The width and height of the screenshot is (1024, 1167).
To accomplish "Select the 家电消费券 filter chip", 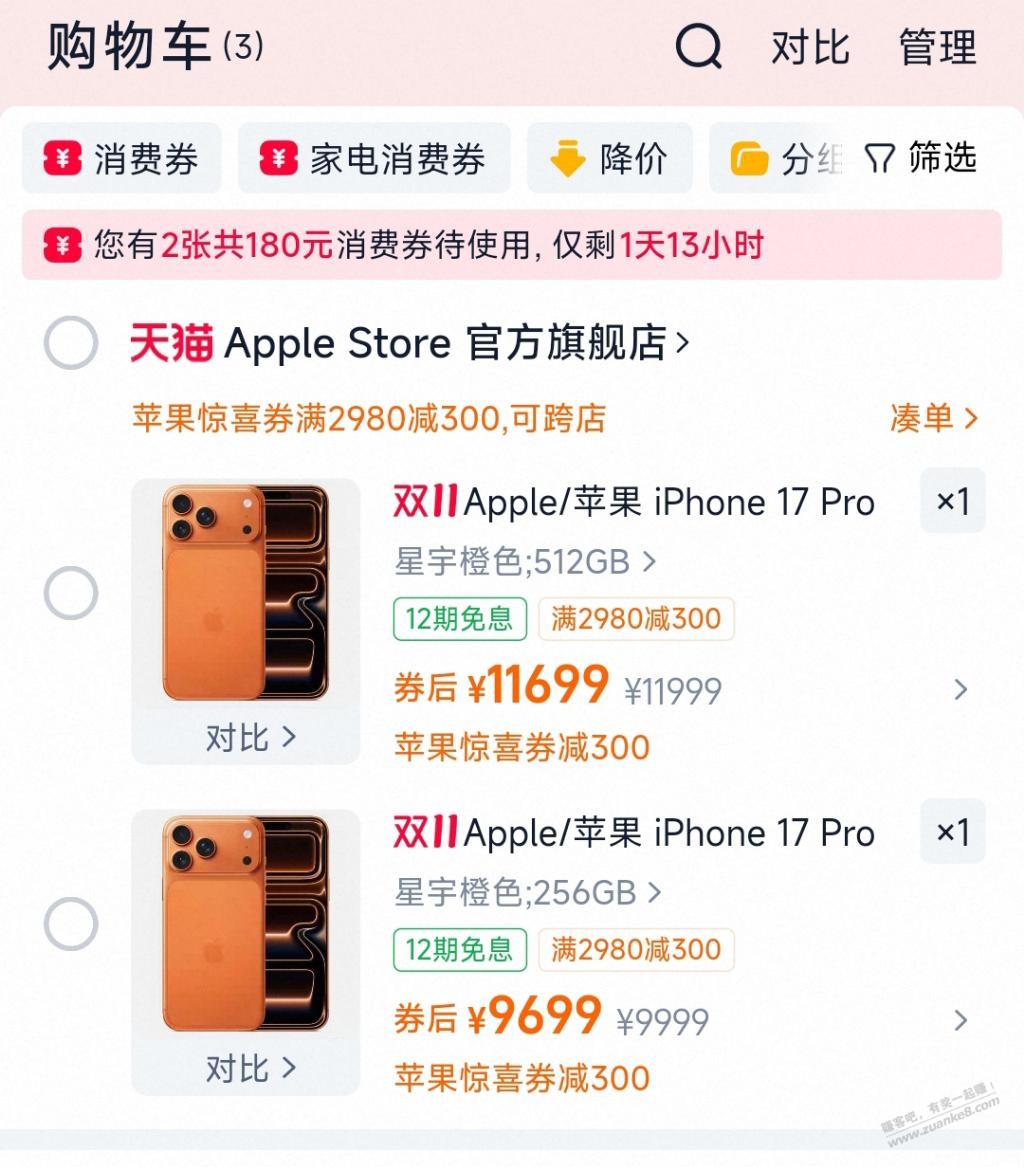I will point(374,159).
